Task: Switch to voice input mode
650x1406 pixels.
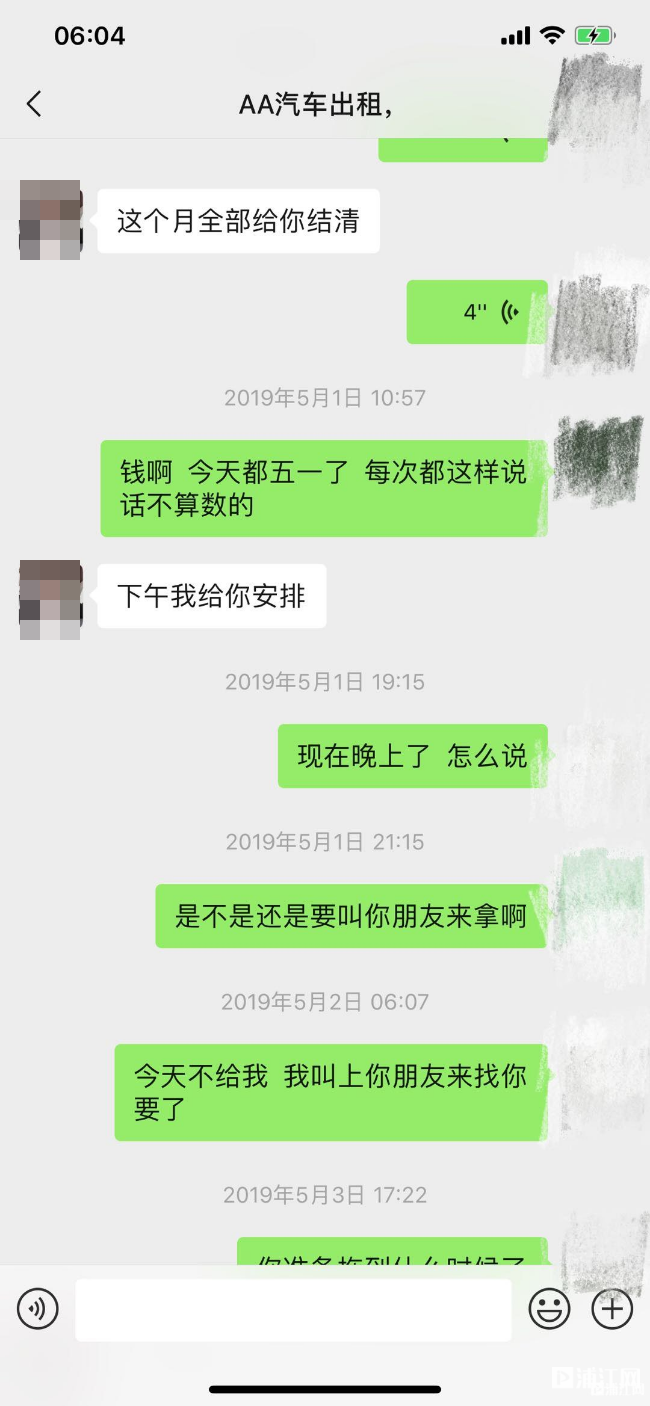Action: click(38, 1308)
